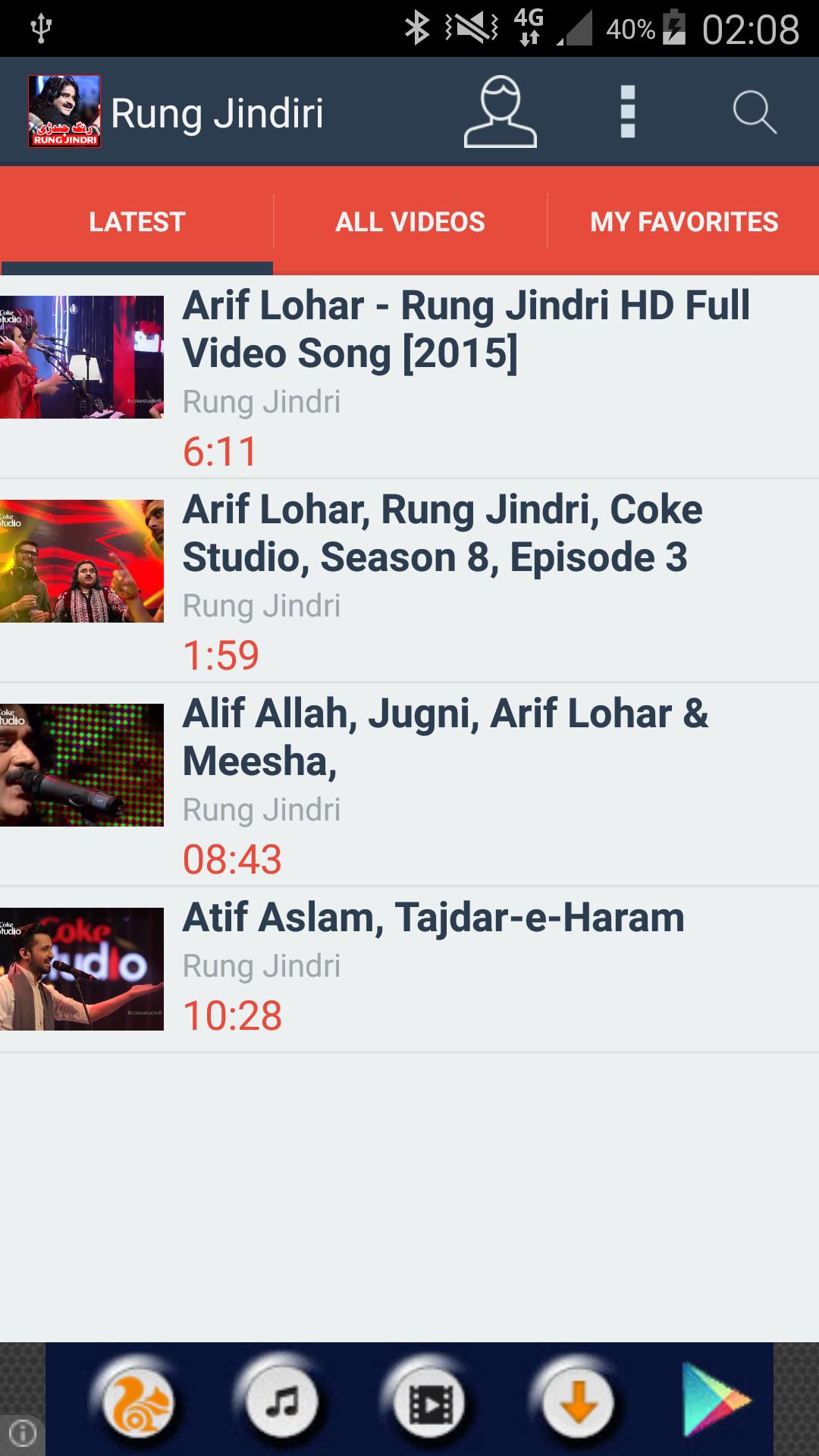Open the overflow menu
The image size is (819, 1456).
[627, 112]
